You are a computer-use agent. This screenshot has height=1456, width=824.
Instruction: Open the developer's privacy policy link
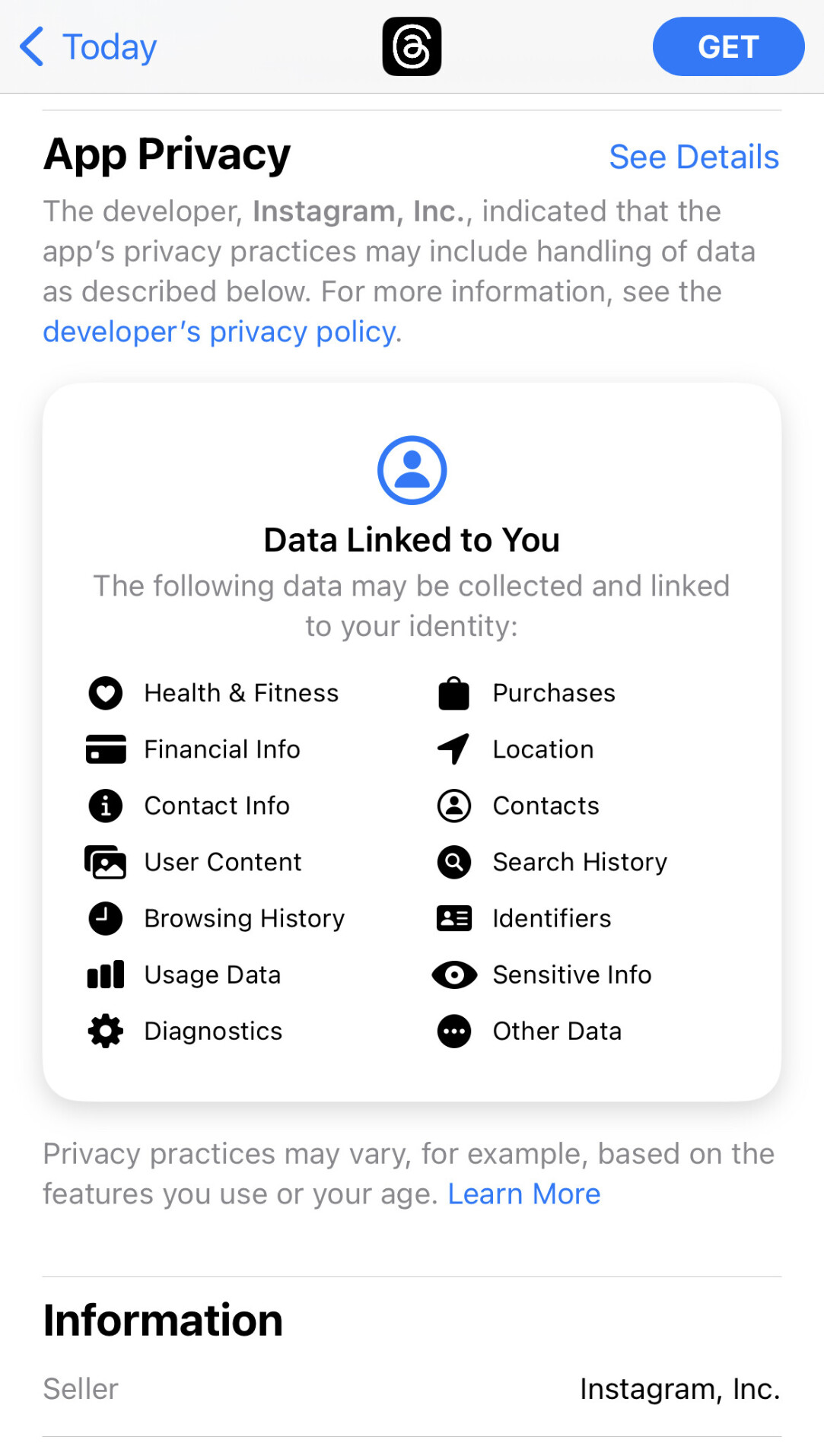[x=219, y=332]
